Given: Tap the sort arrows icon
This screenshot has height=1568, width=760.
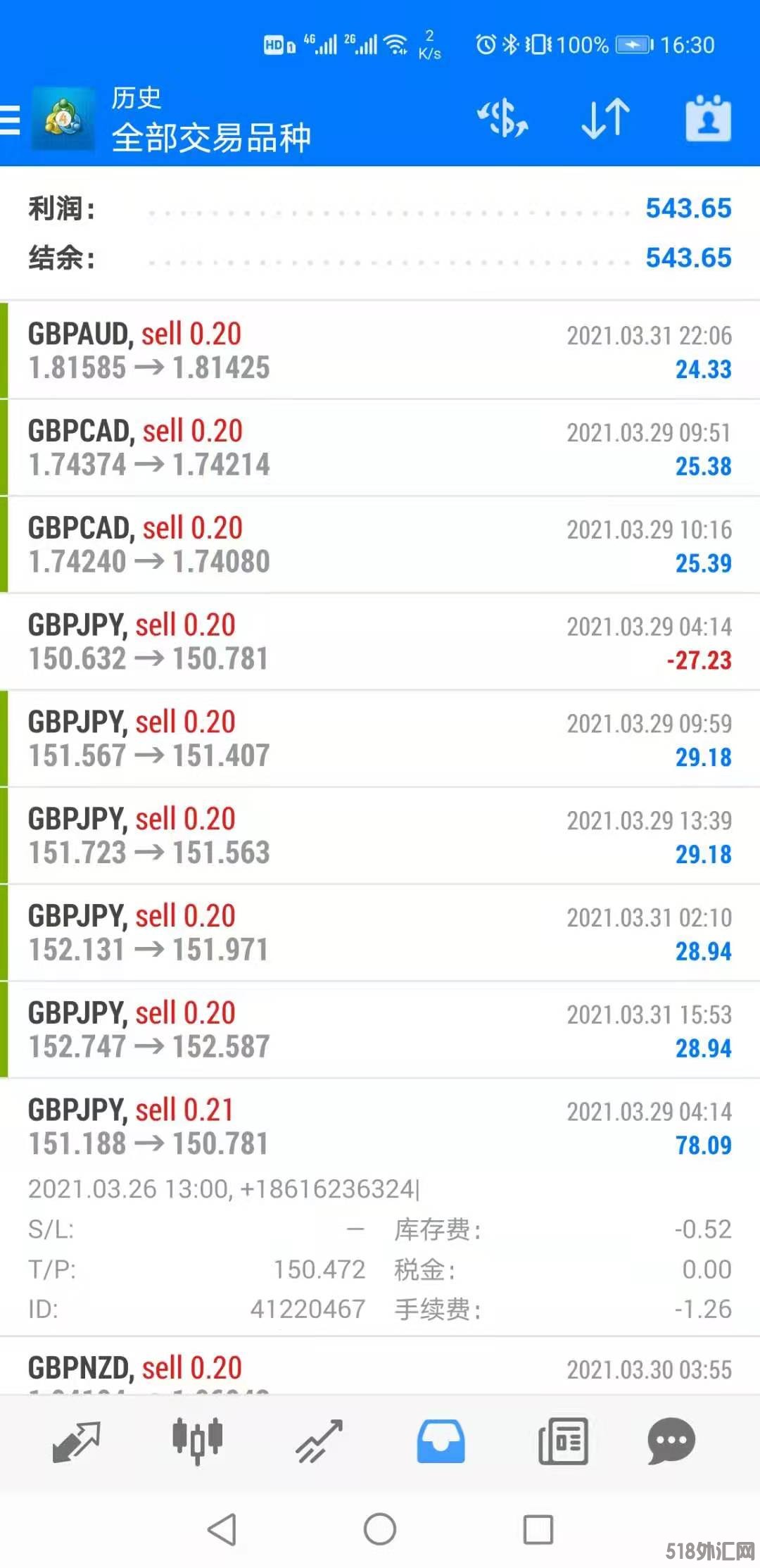Looking at the screenshot, I should tap(605, 118).
